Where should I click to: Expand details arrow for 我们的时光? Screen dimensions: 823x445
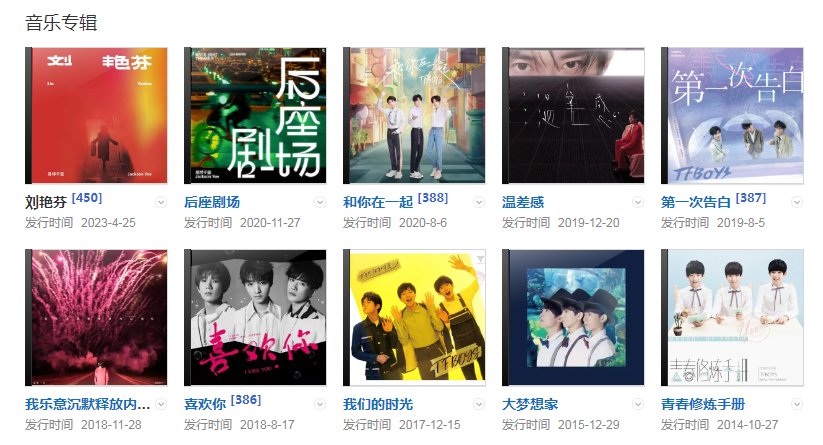pyautogui.click(x=479, y=405)
